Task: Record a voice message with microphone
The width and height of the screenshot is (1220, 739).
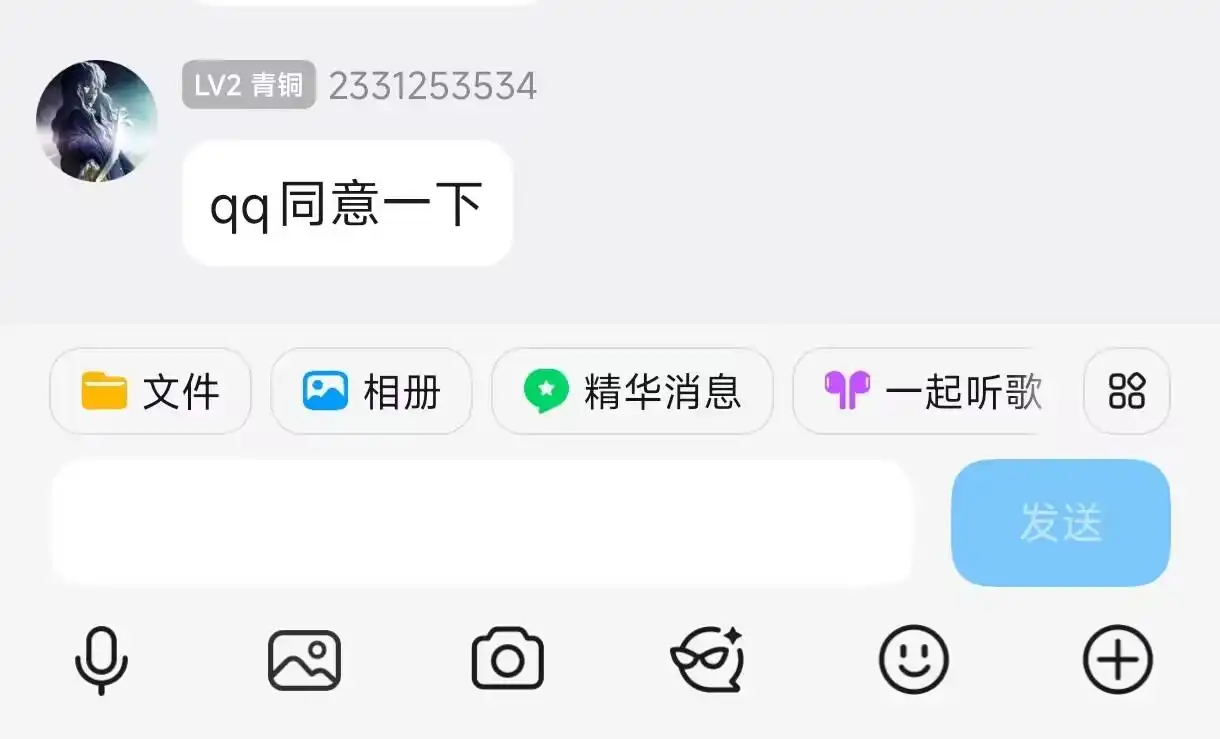Action: [102, 660]
